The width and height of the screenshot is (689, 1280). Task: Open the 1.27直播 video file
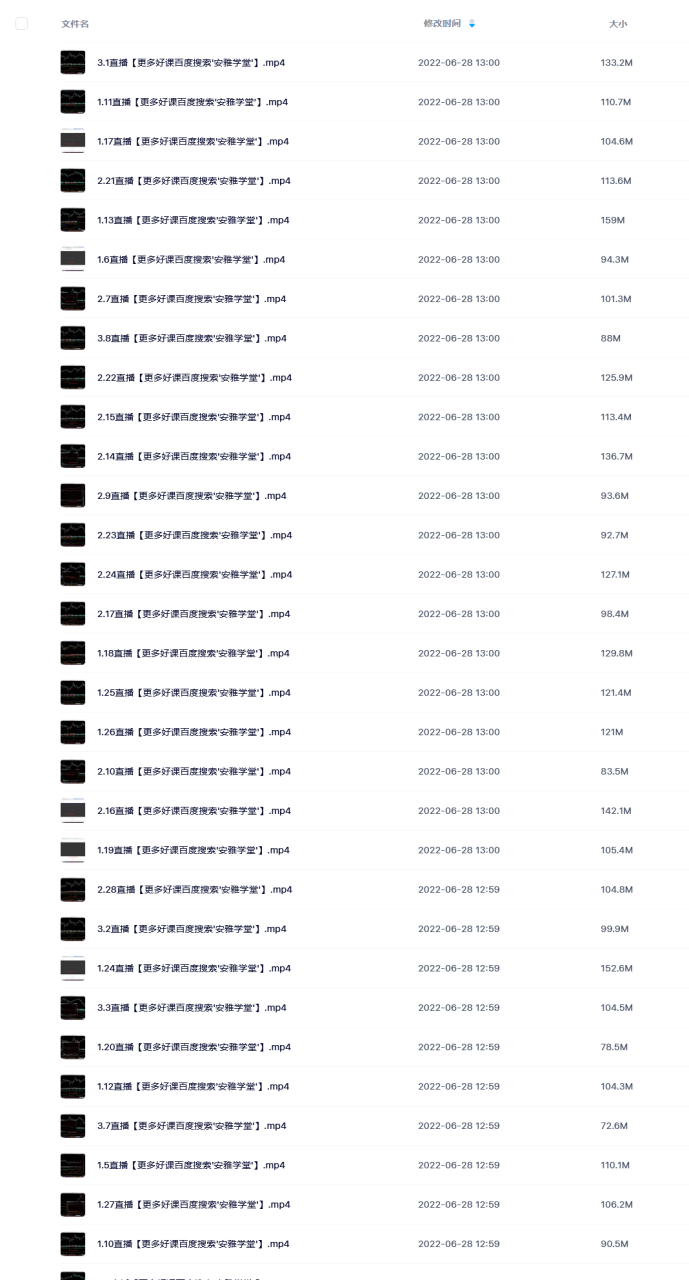coord(193,1205)
